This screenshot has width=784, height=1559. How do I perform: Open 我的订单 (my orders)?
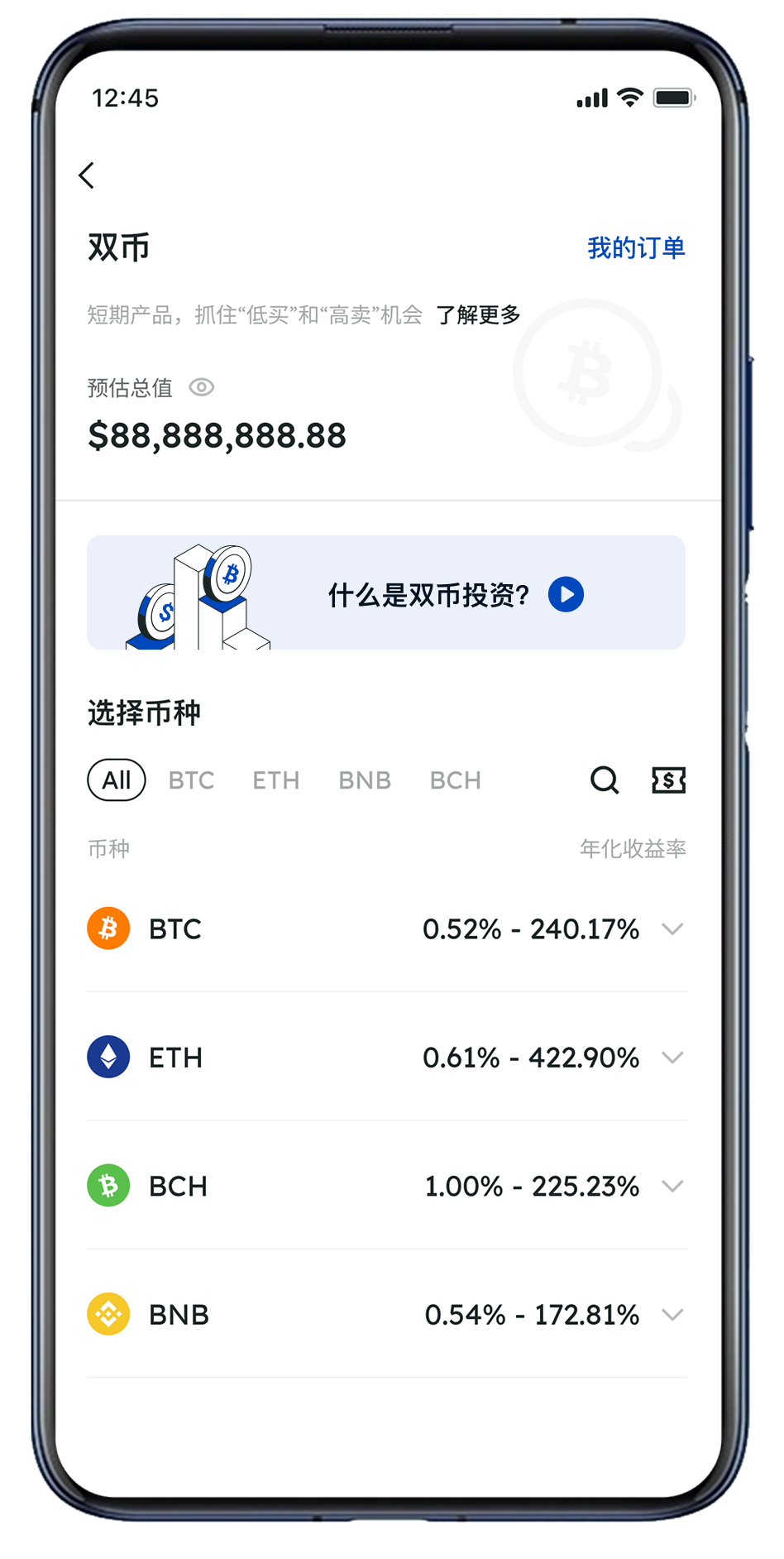635,247
